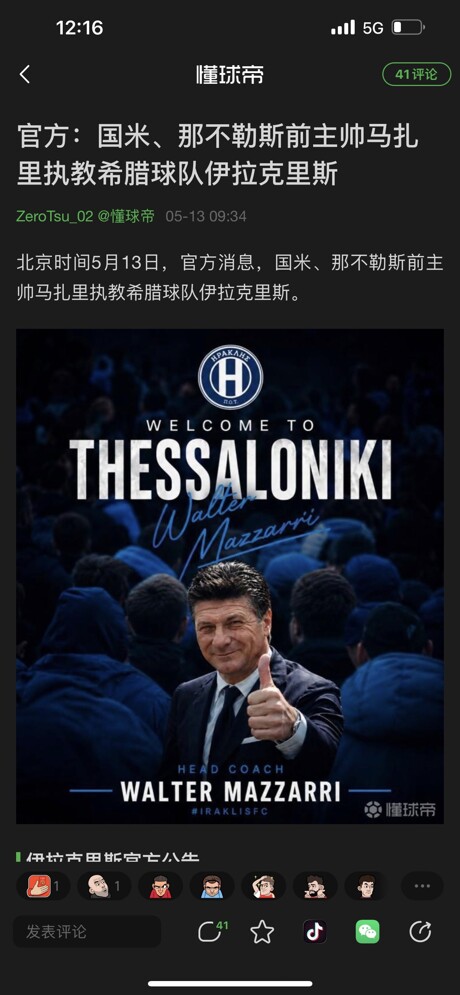Viewport: 460px width, 995px height.
Task: Tap the thumbs-up emoji reaction
Action: tap(44, 886)
